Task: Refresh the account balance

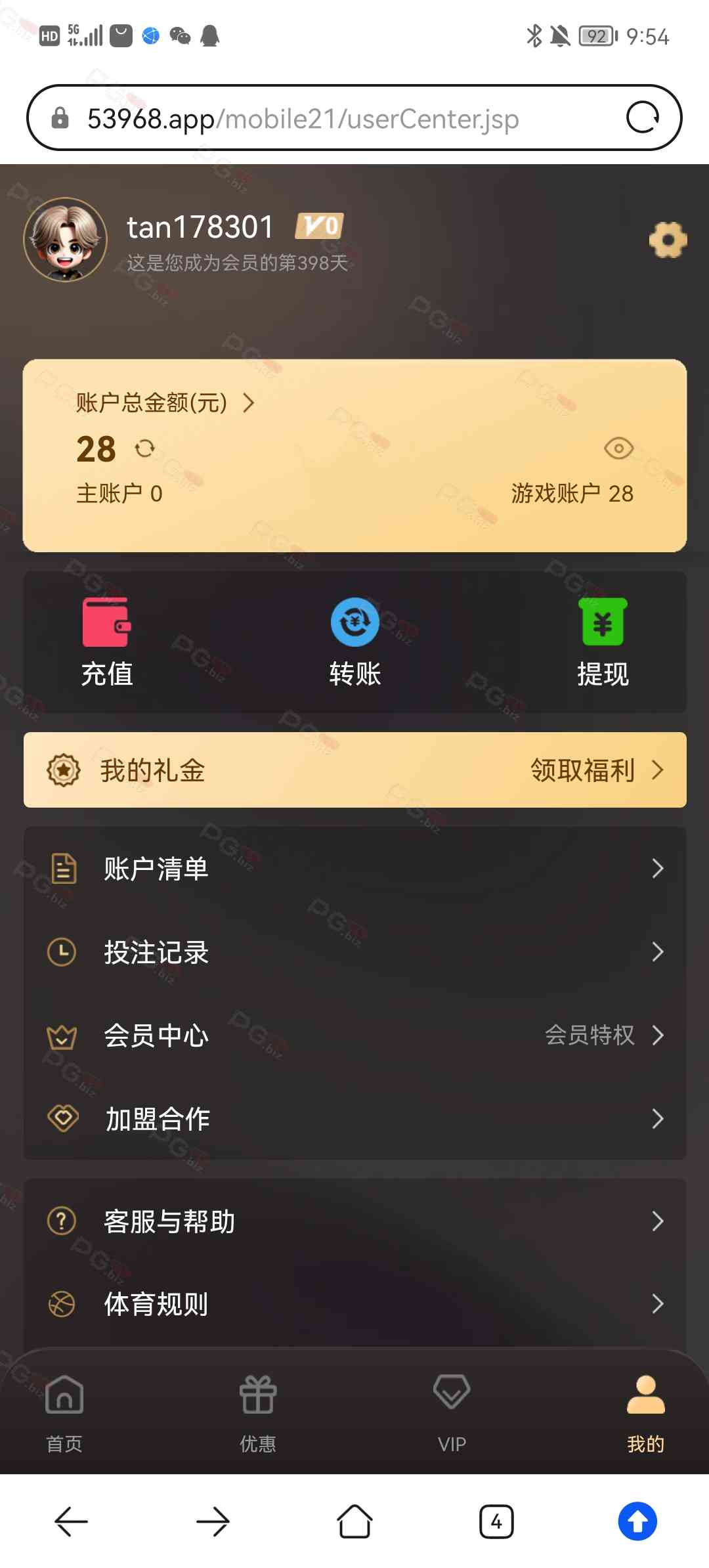Action: pos(144,448)
